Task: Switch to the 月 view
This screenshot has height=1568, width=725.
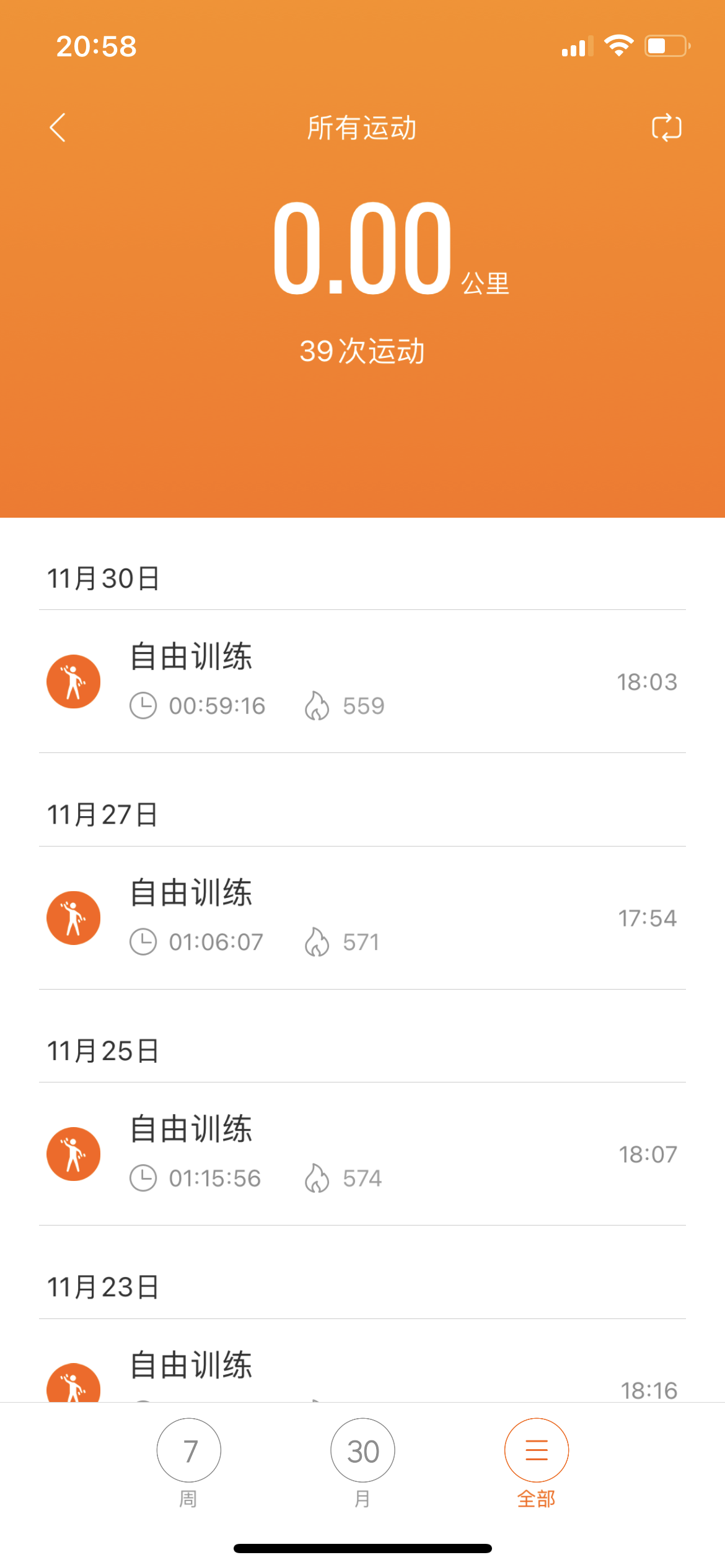Action: [362, 1451]
